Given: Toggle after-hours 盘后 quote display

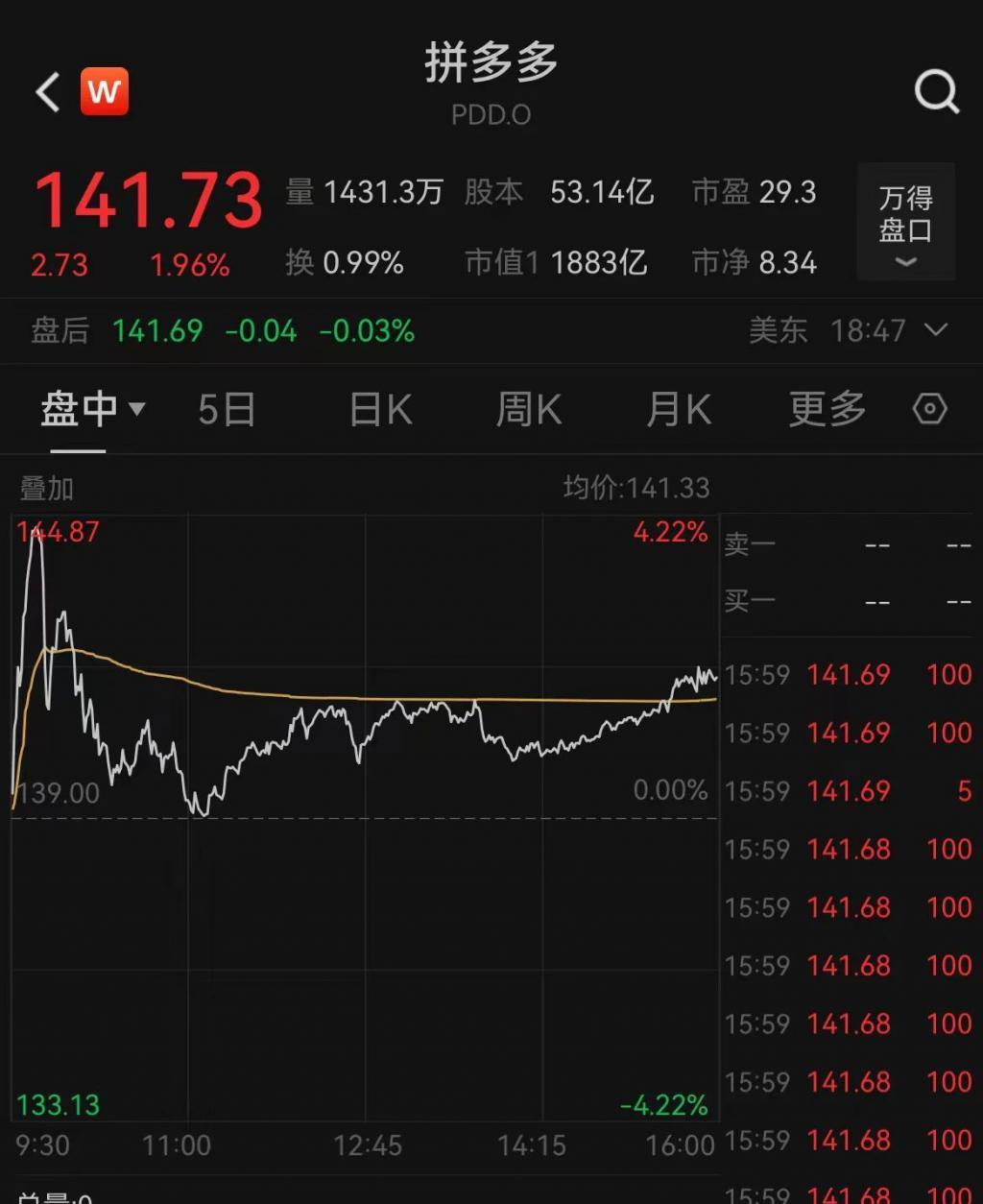Looking at the screenshot, I should [58, 330].
